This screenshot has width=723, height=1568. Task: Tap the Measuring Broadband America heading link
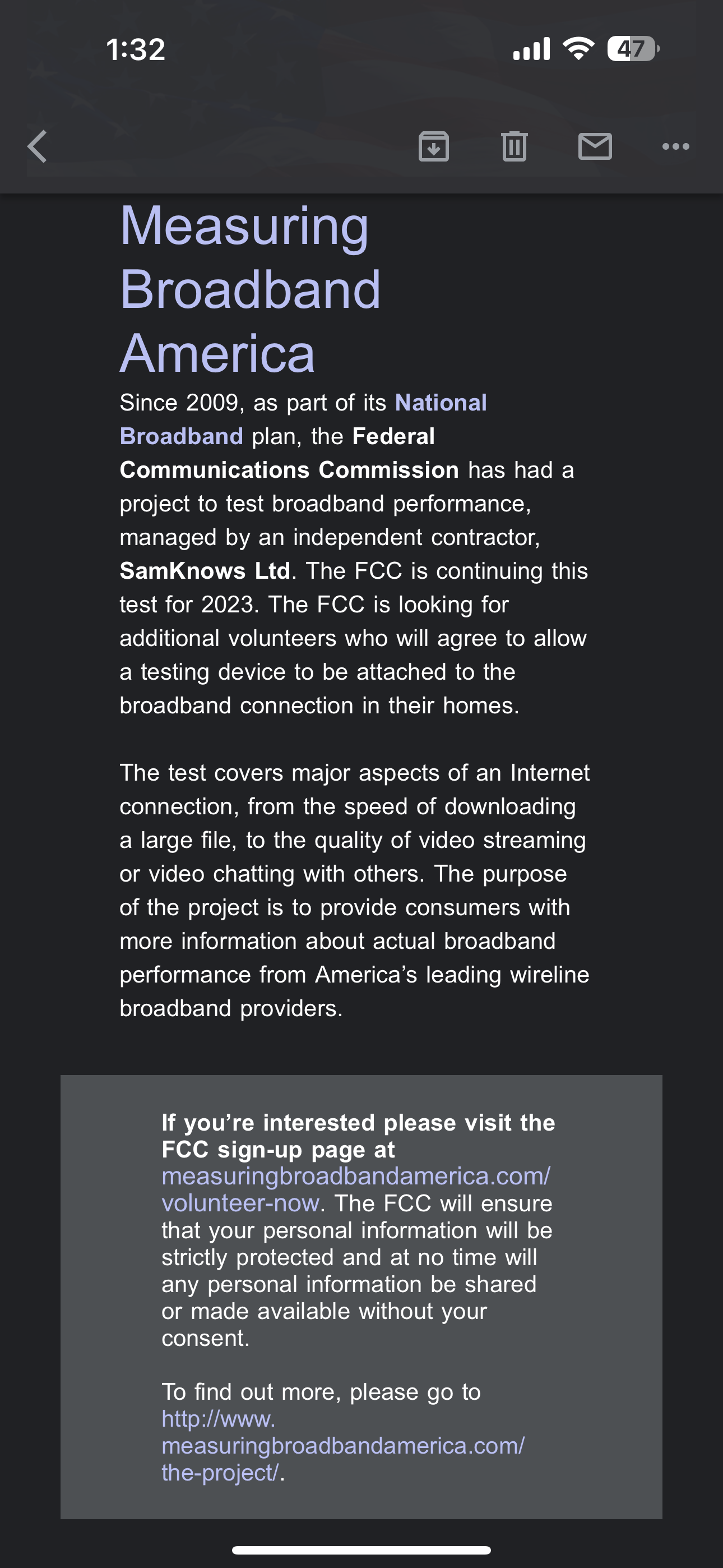tap(250, 288)
